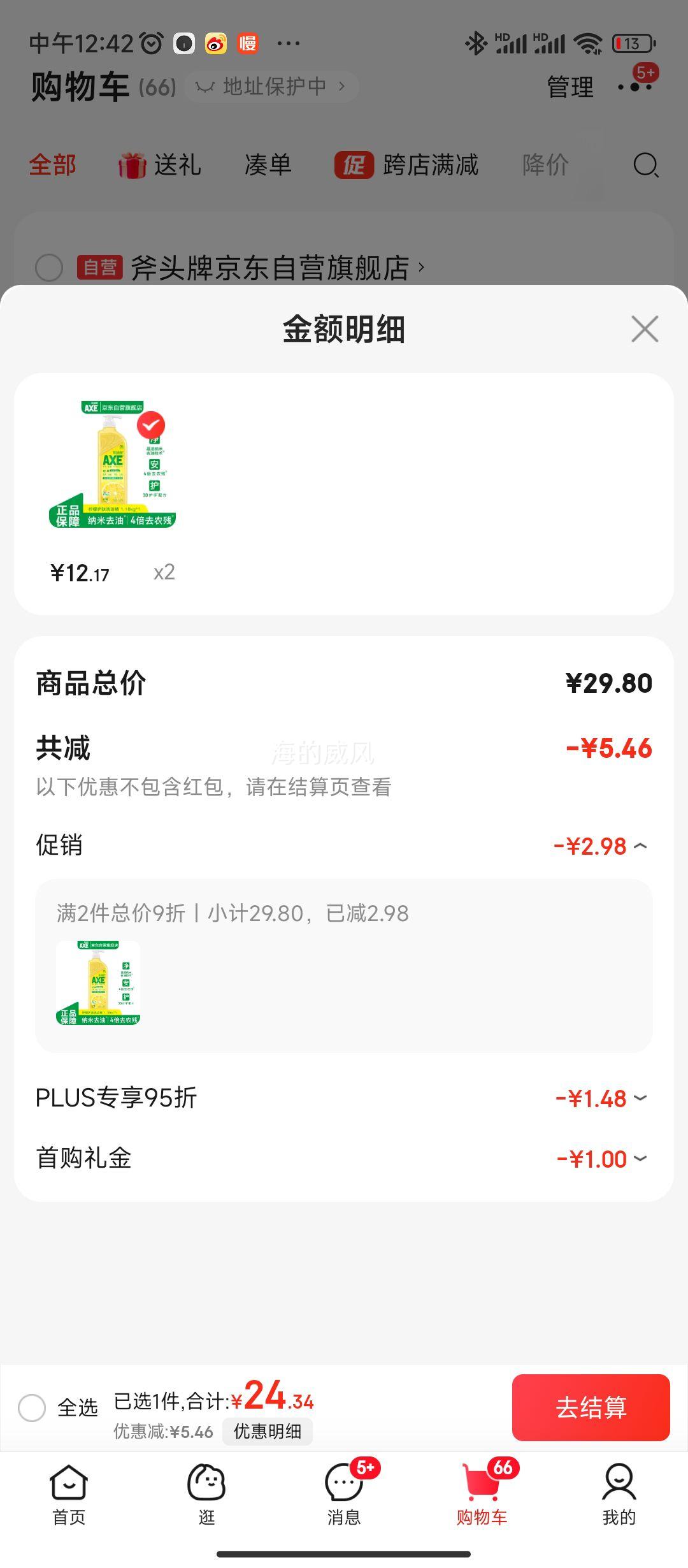Expand the 首购礼金 discount row

tap(640, 1158)
